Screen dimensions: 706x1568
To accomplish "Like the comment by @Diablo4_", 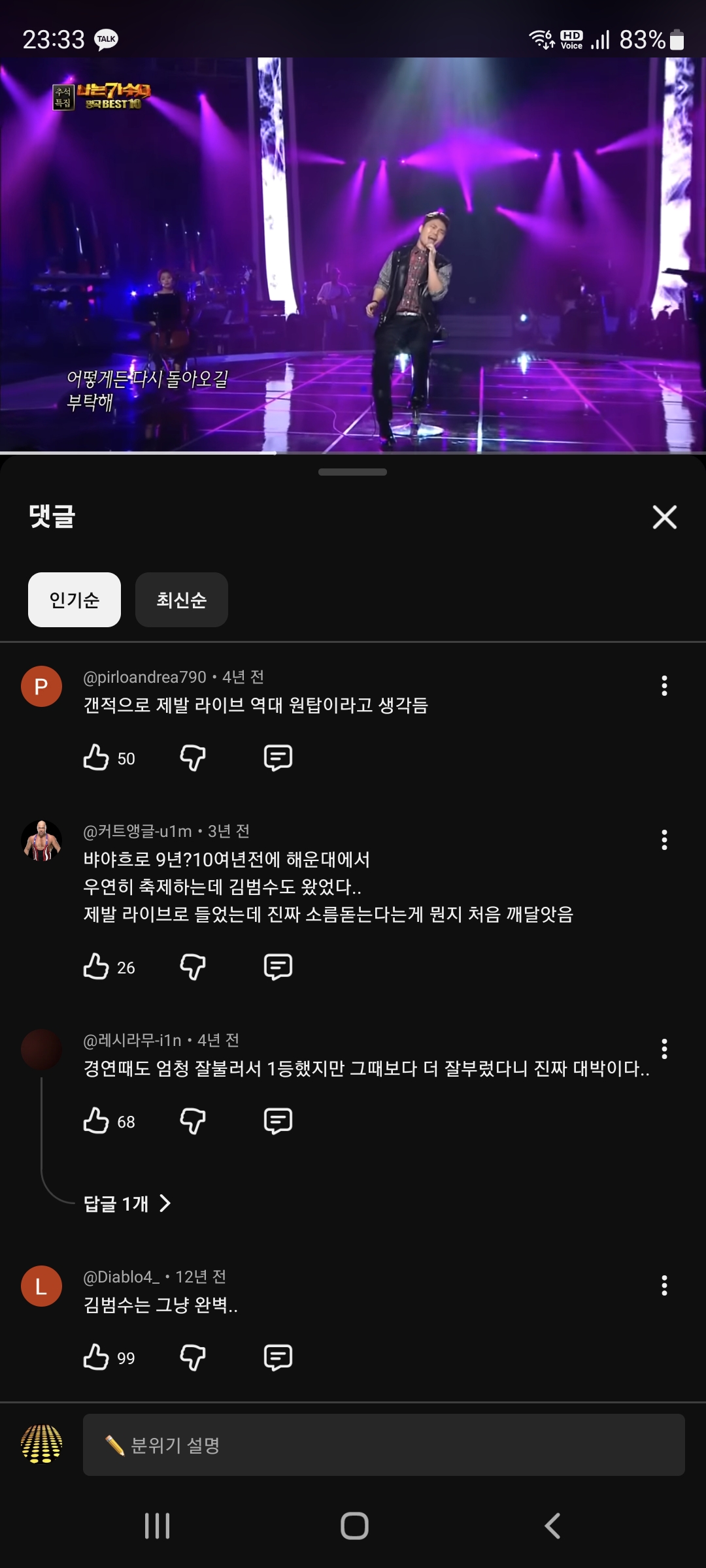I will tap(96, 1358).
